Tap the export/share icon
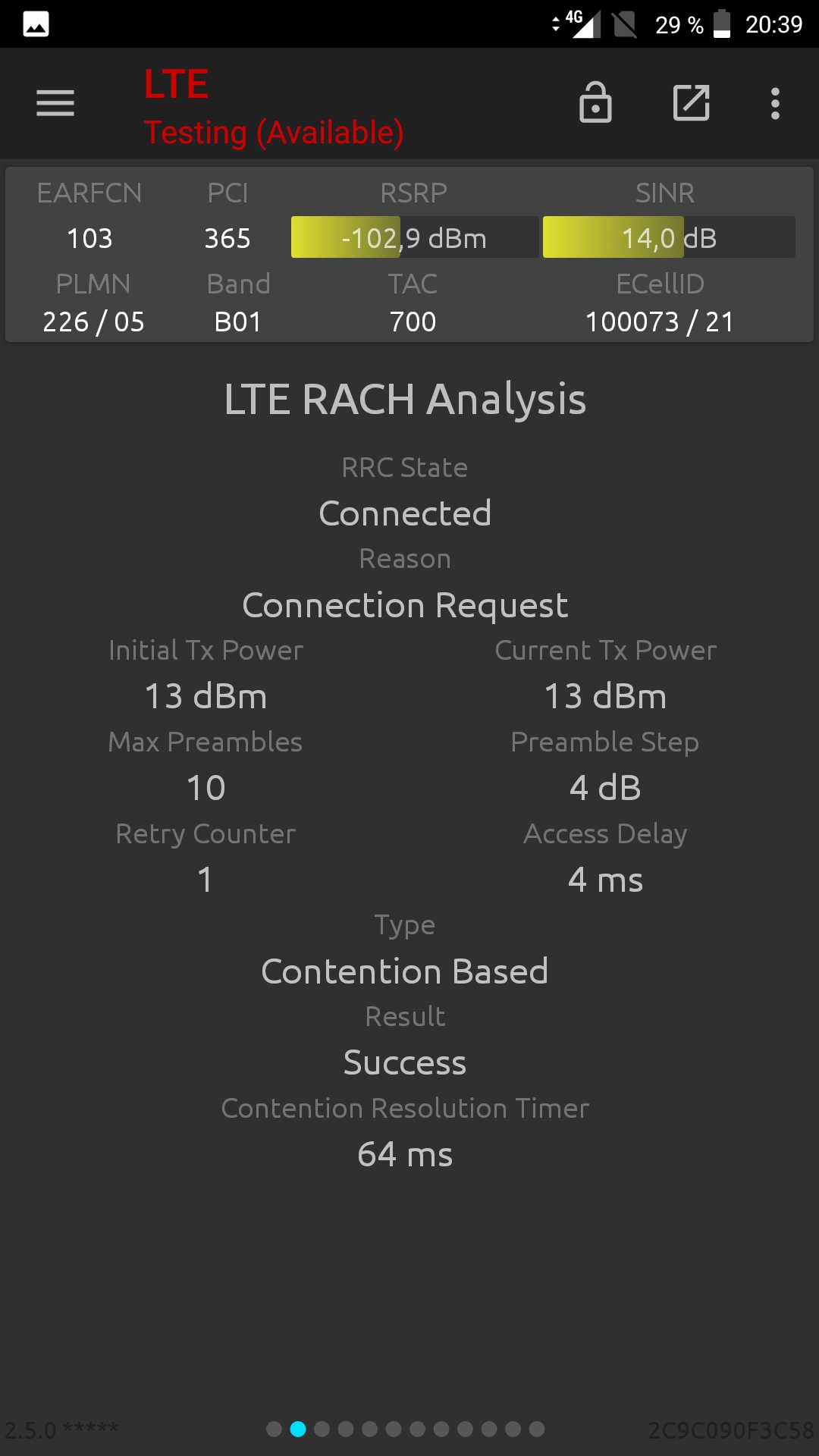Screen dimensions: 819x1456 coord(692,103)
